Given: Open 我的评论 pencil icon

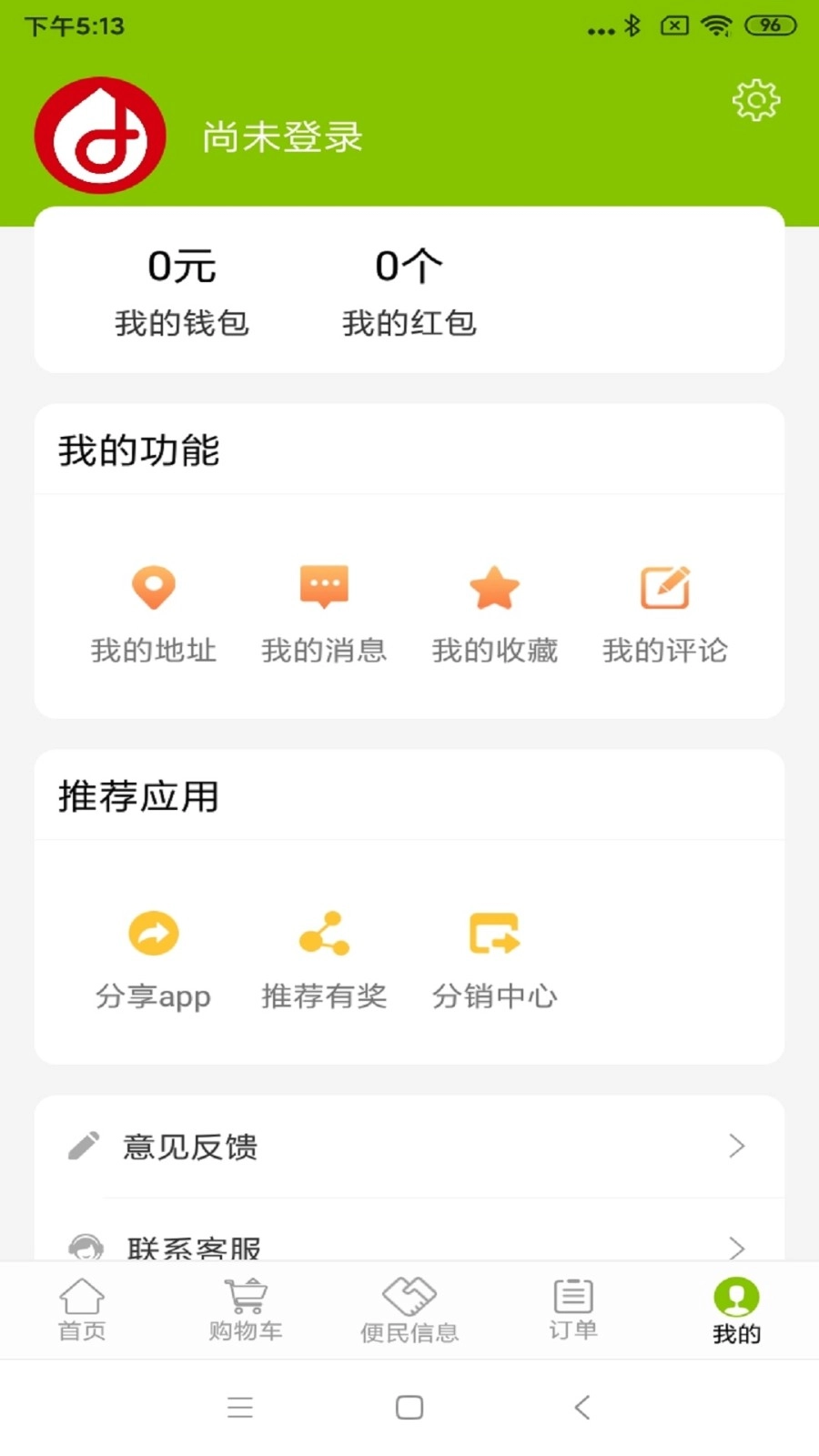Looking at the screenshot, I should (x=665, y=587).
